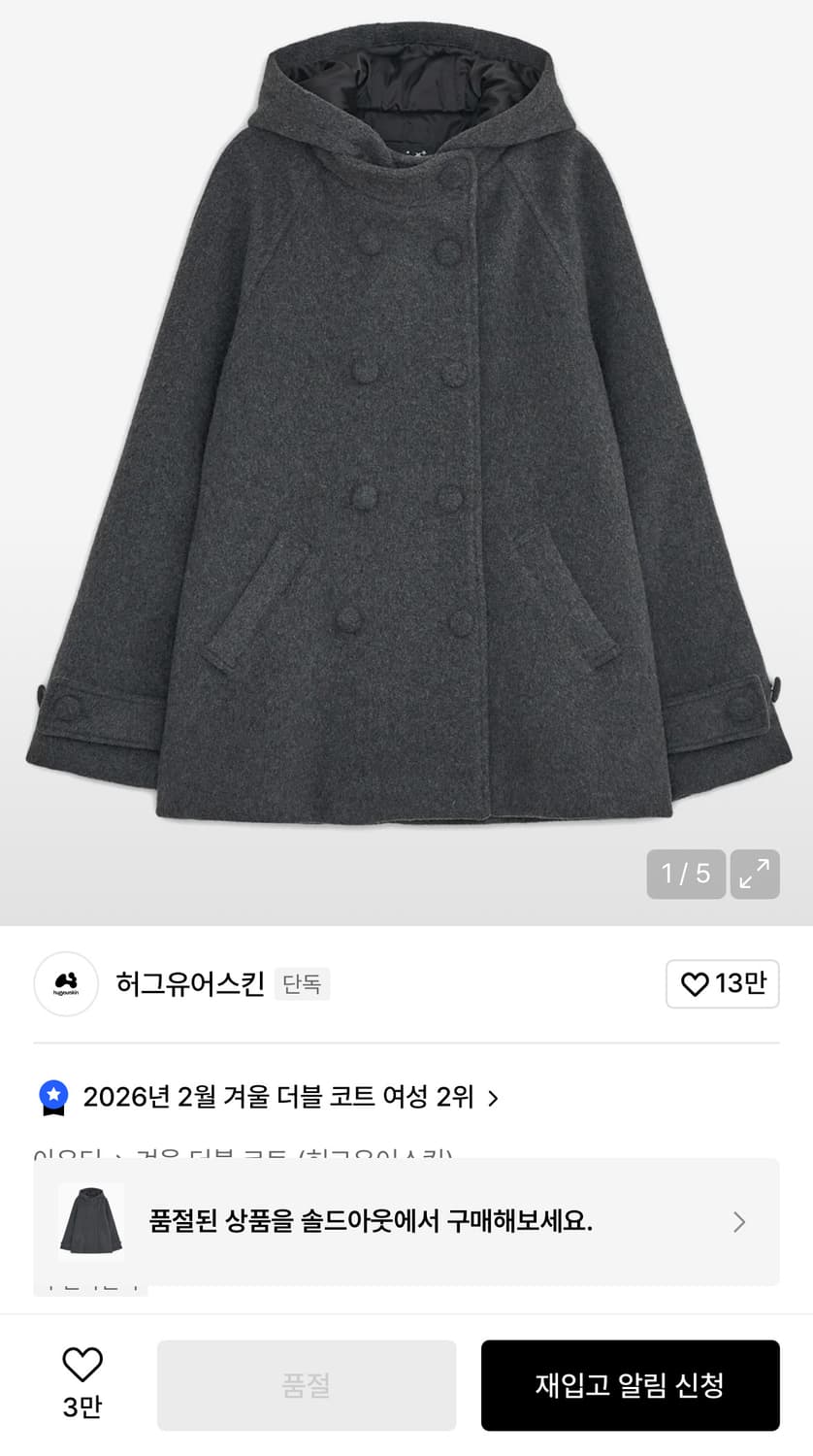Click the expand arrows on the coat photo
The width and height of the screenshot is (813, 1456).
[755, 874]
